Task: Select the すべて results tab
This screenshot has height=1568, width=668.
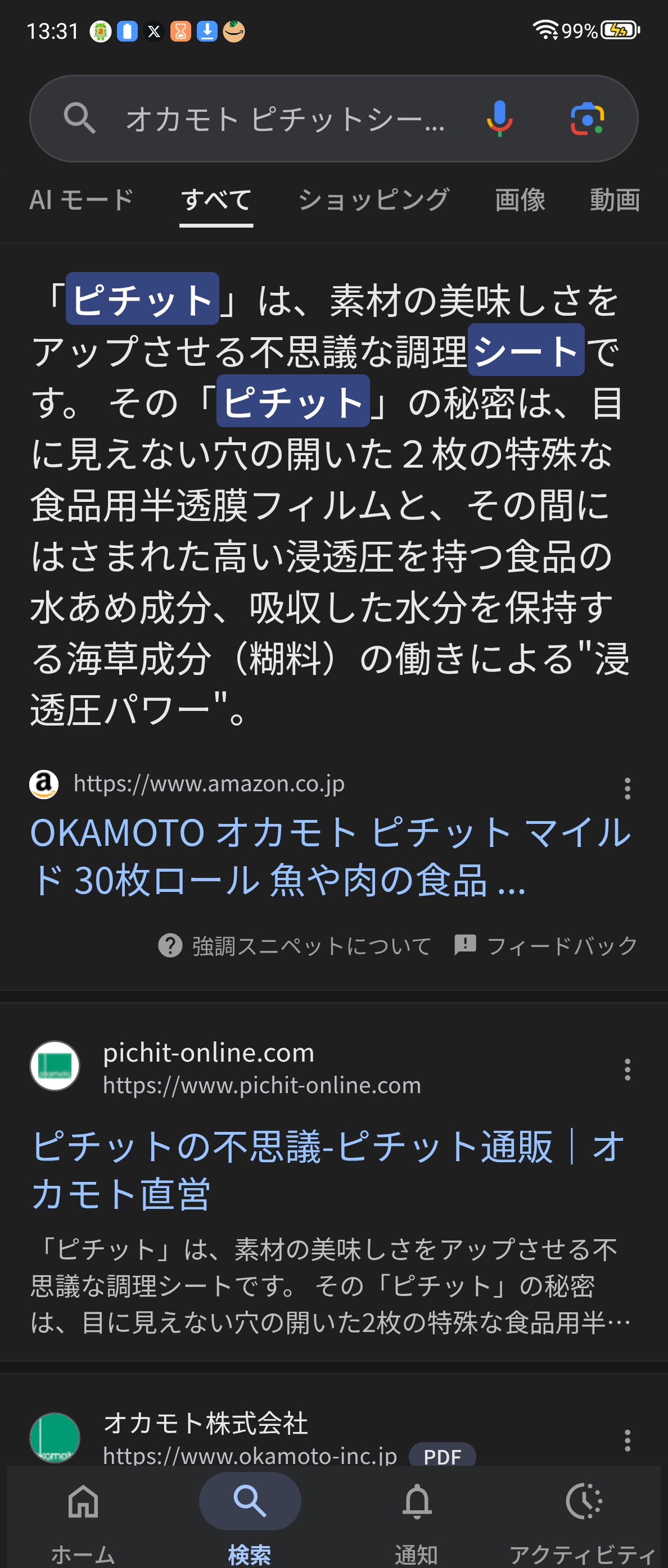Action: point(216,200)
